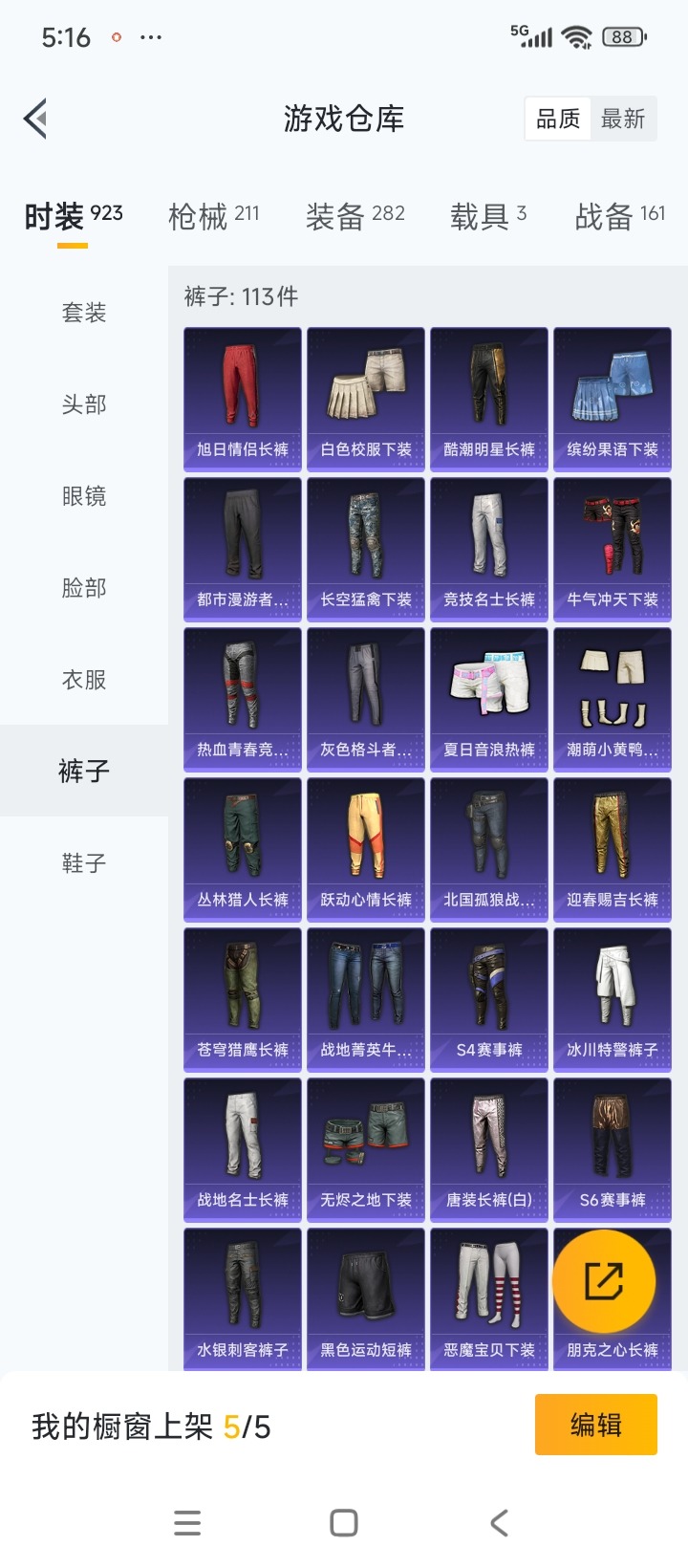Screen dimensions: 688x1568
Task: Switch to the 载具 tab
Action: tap(488, 216)
